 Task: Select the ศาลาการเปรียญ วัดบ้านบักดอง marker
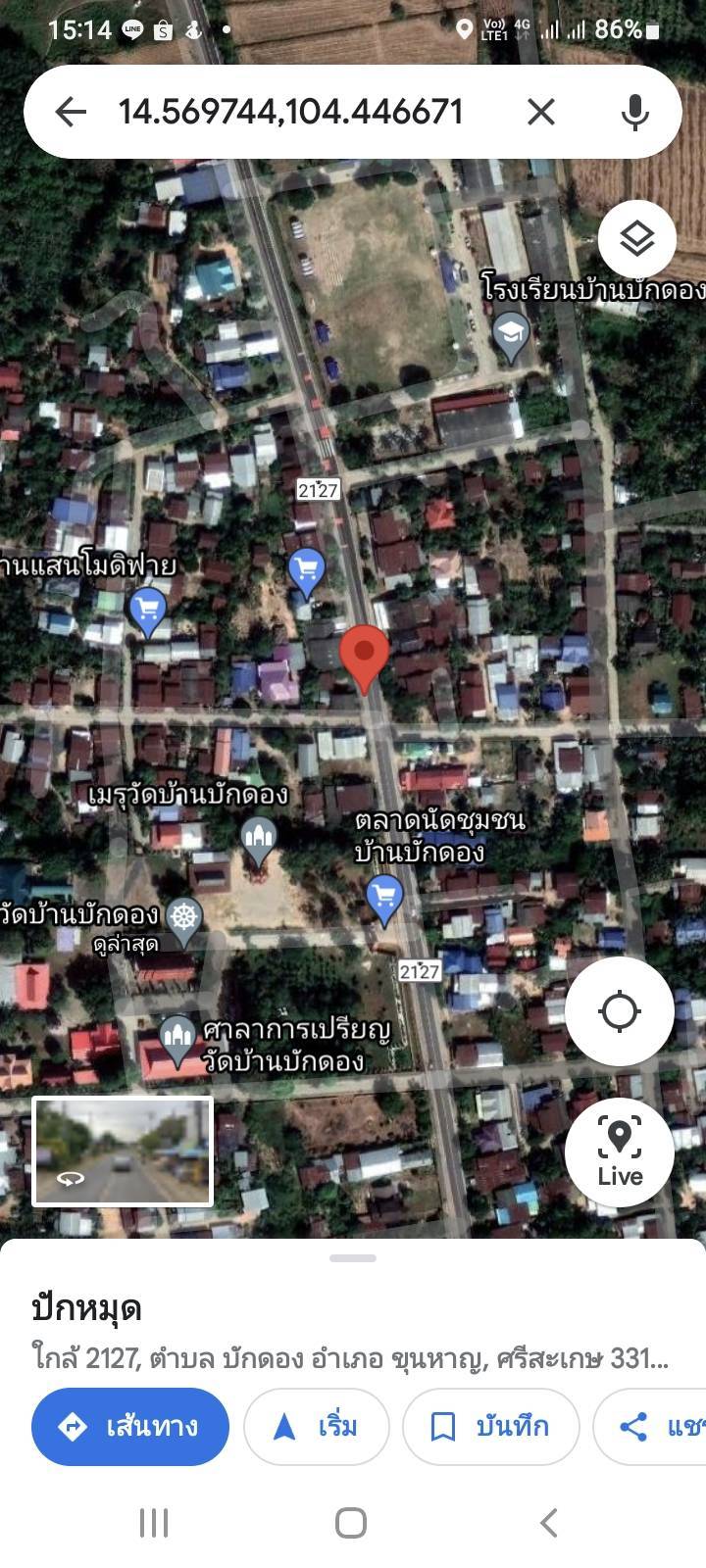point(176,1039)
